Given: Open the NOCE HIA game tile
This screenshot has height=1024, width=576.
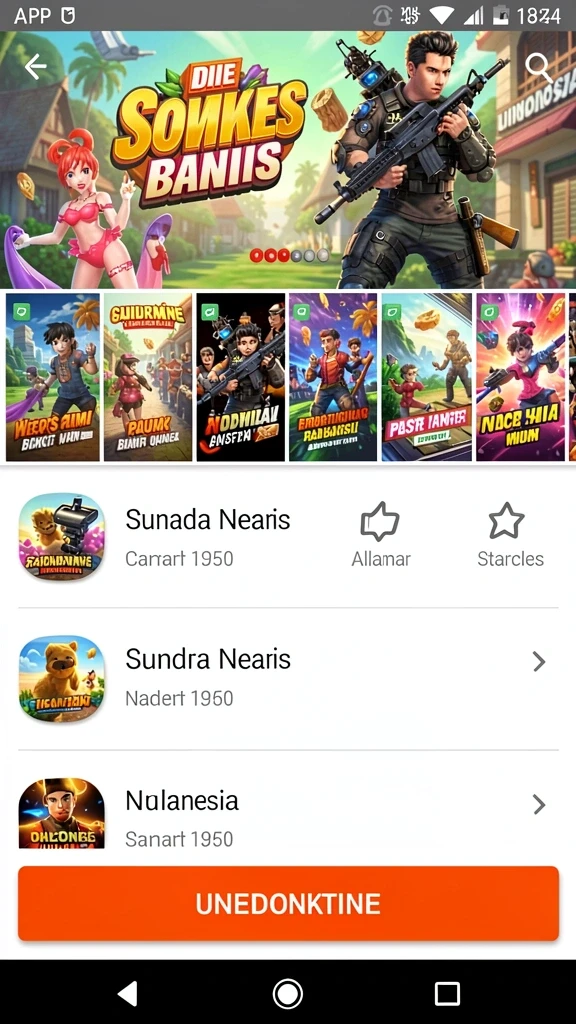Looking at the screenshot, I should [x=520, y=377].
